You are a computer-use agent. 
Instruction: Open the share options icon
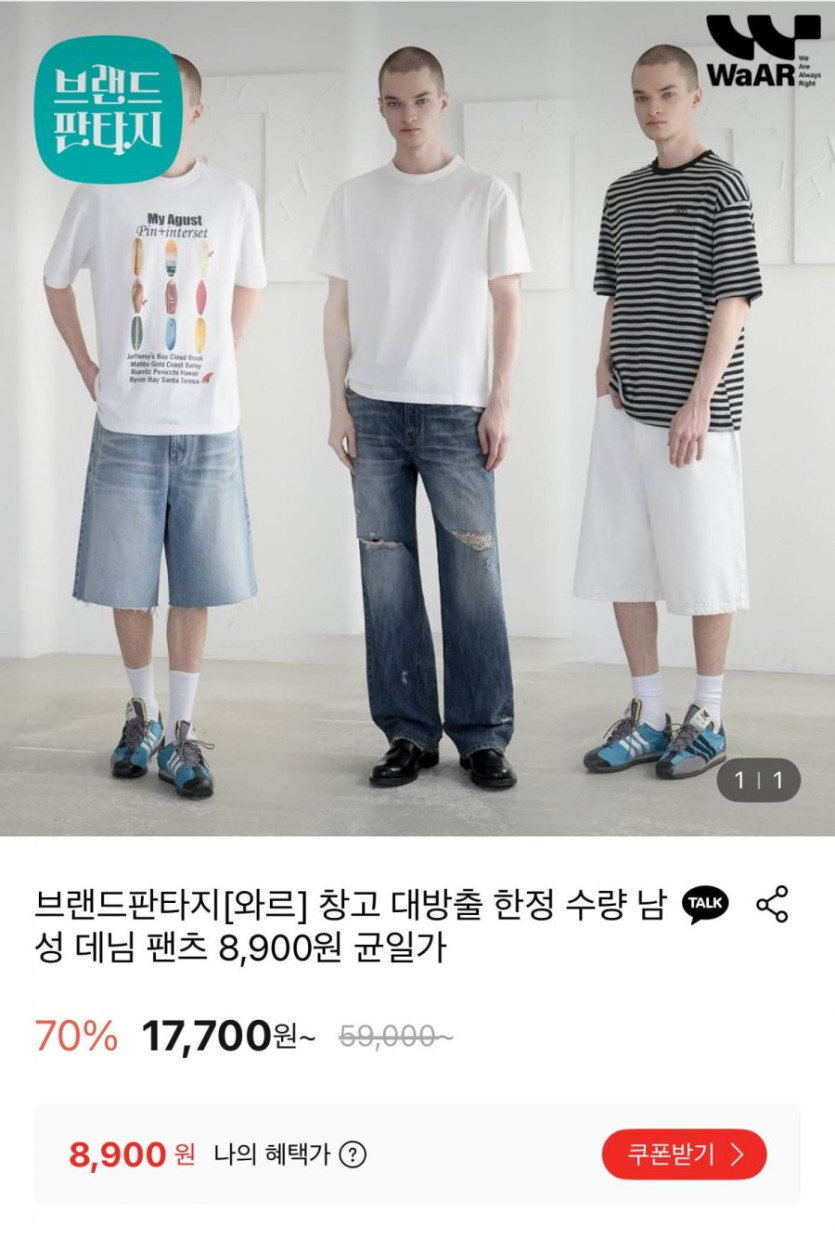coord(772,904)
